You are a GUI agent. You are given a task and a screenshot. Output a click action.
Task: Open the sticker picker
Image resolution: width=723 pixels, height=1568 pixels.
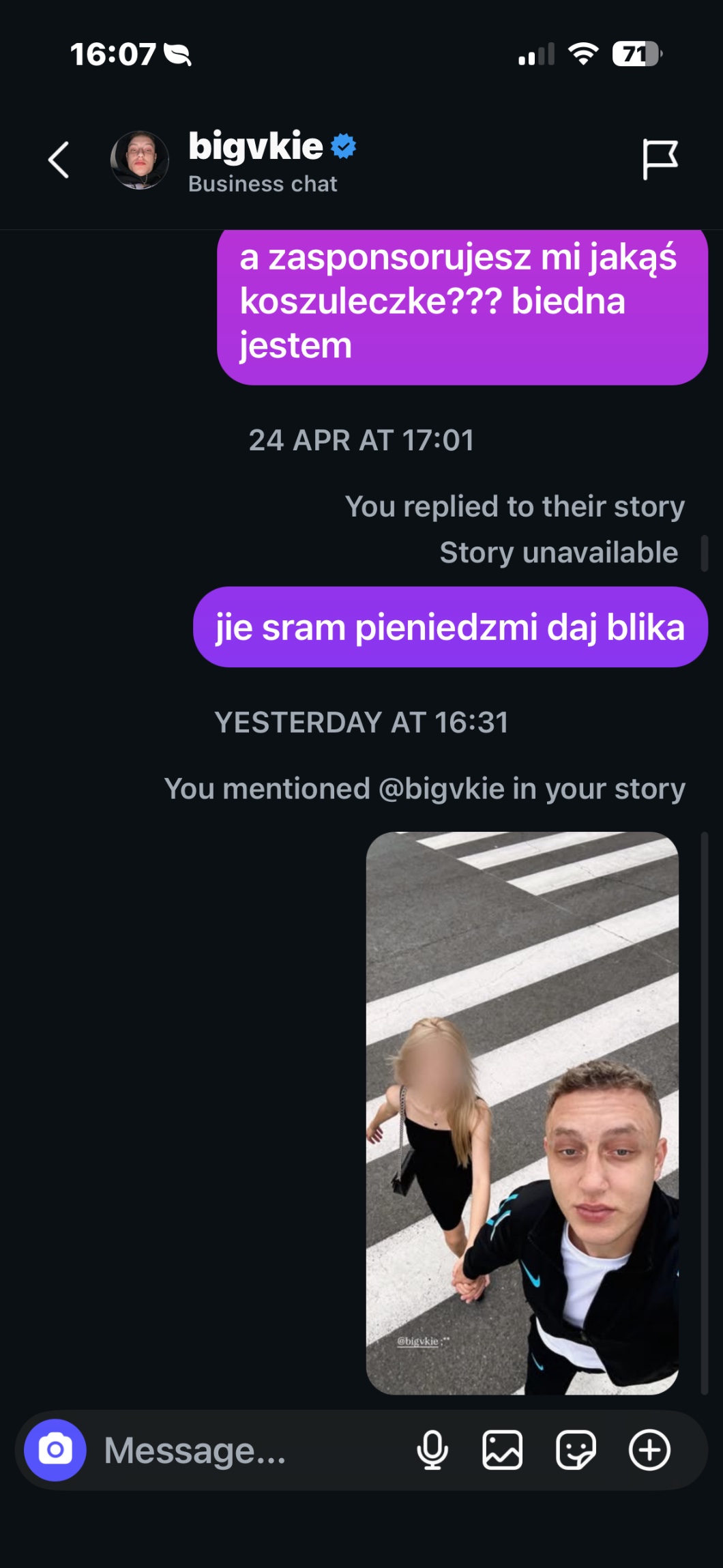[x=576, y=1450]
